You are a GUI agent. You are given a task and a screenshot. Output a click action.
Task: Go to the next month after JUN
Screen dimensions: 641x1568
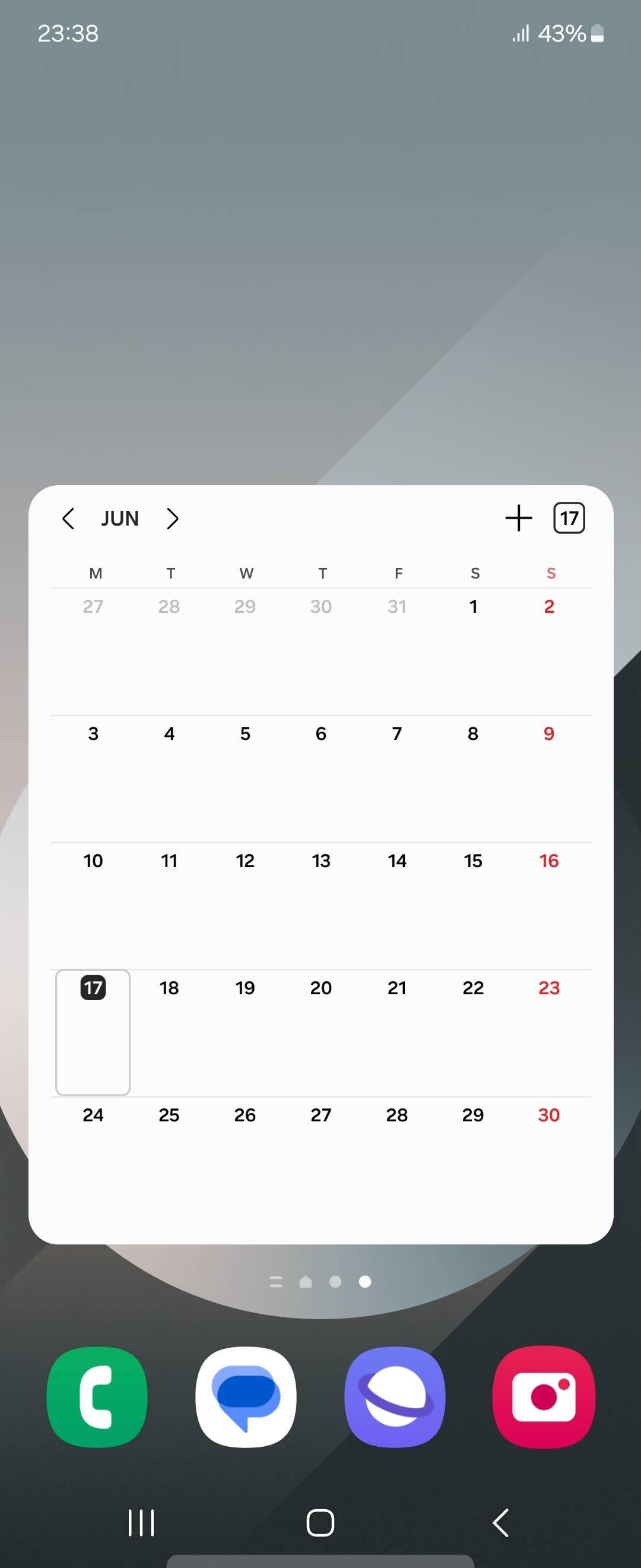pyautogui.click(x=173, y=519)
